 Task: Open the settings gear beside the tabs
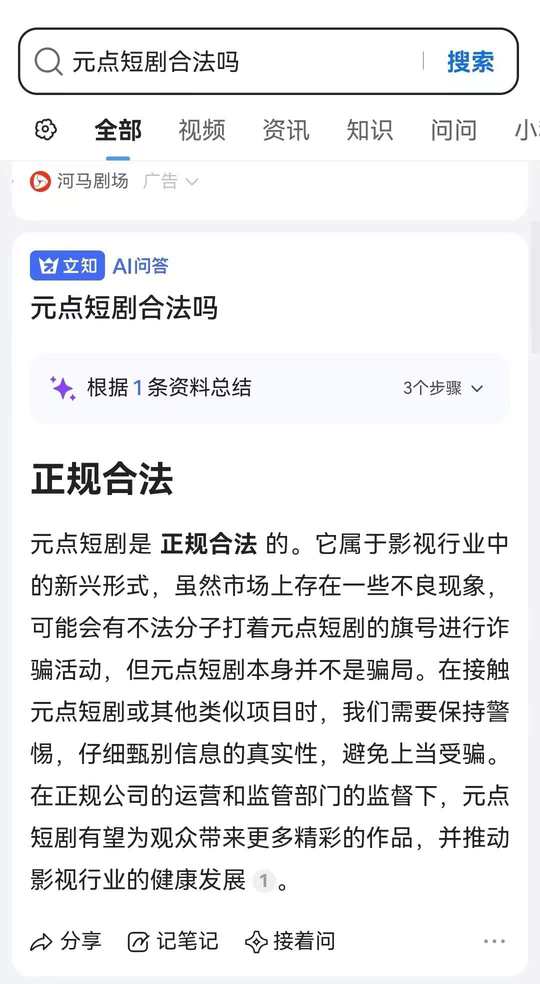(45, 130)
